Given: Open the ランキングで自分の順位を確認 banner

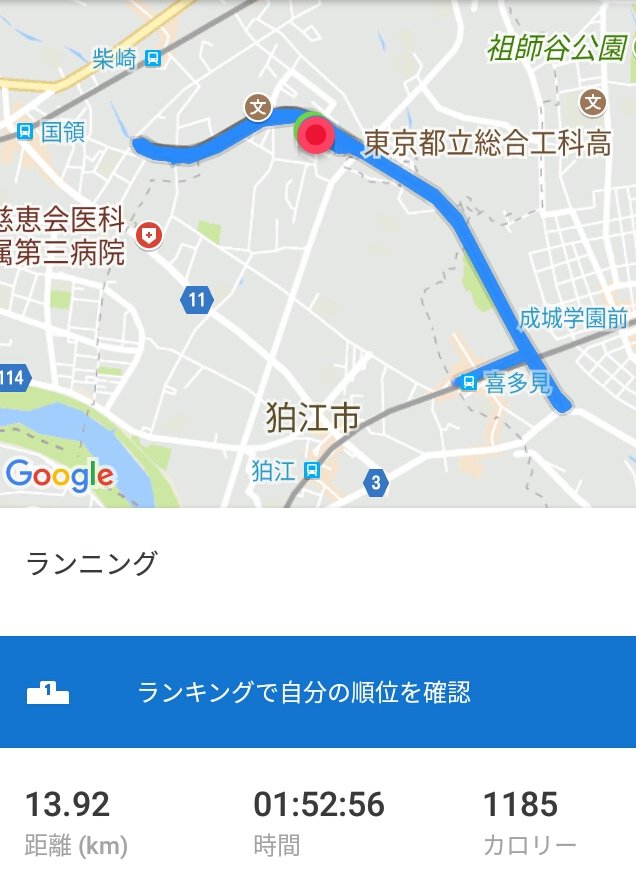Looking at the screenshot, I should (318, 692).
